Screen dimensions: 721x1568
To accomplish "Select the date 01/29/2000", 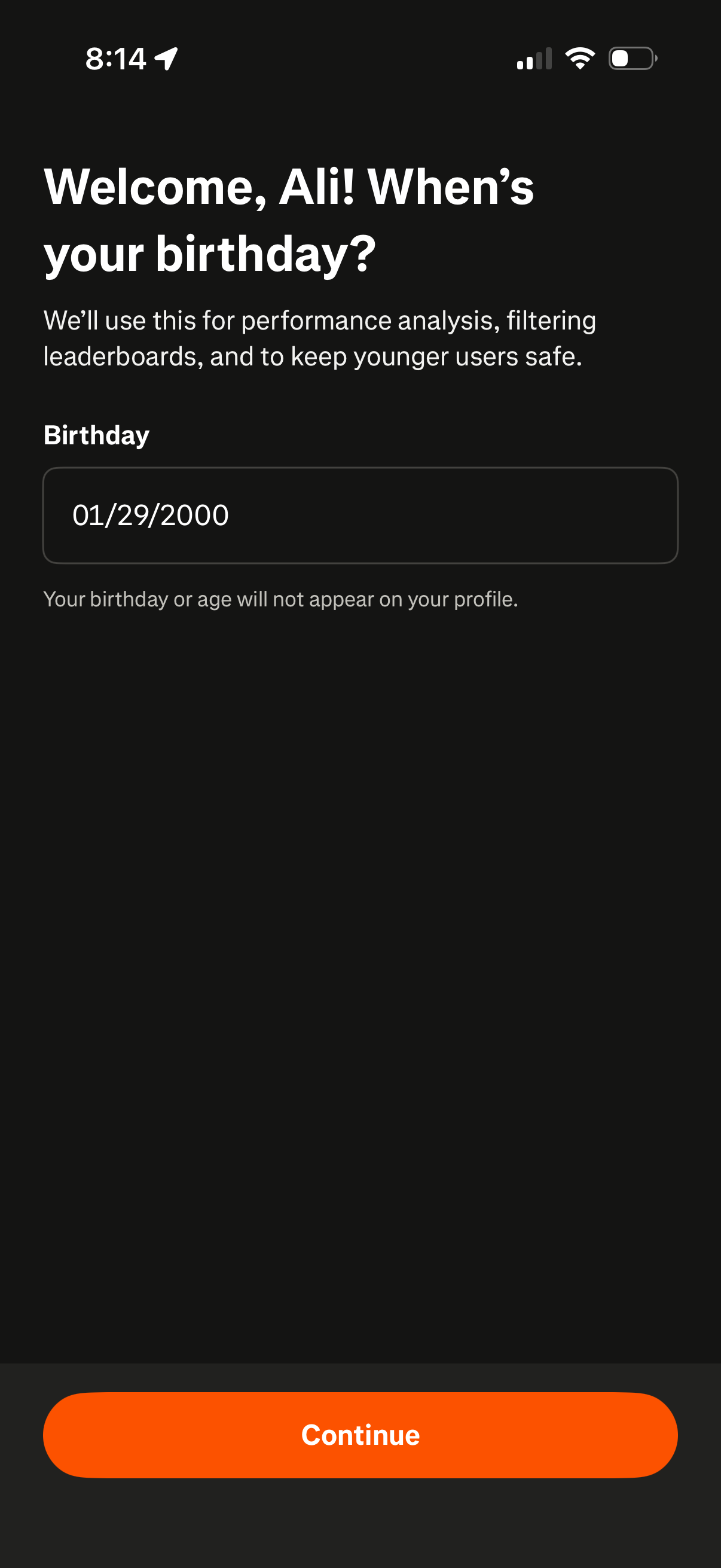I will tap(152, 514).
